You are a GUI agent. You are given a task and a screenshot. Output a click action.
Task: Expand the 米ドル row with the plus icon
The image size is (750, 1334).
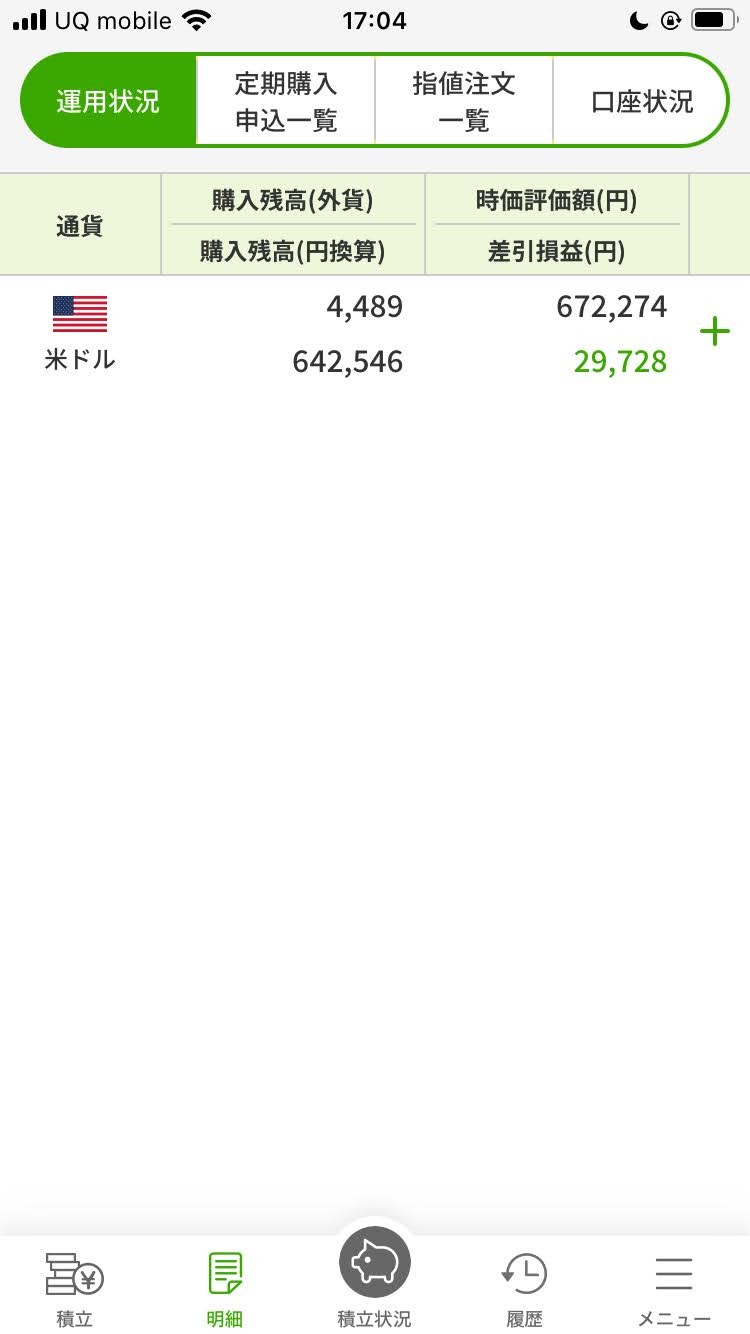pyautogui.click(x=715, y=332)
